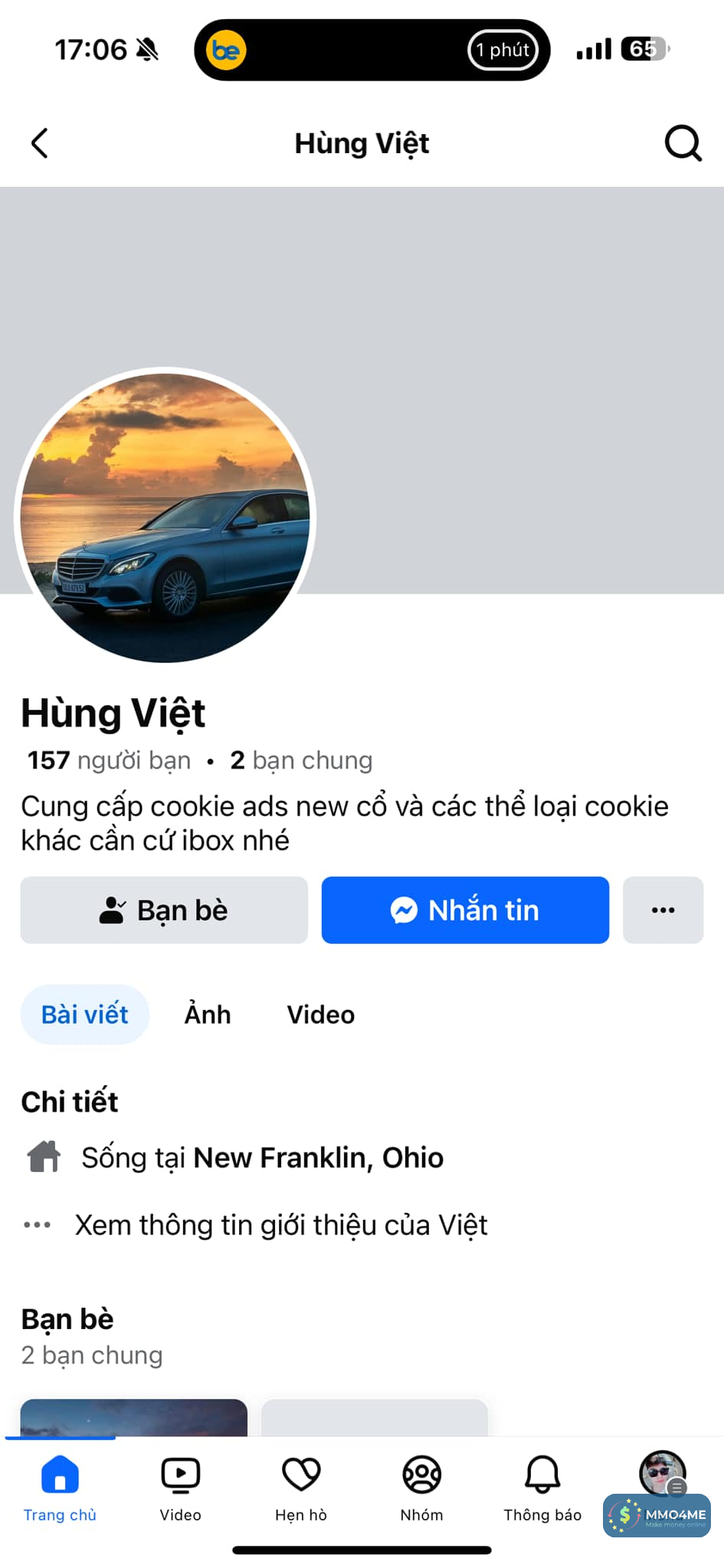
Task: Send a message via Nhắn tin
Action: (465, 910)
